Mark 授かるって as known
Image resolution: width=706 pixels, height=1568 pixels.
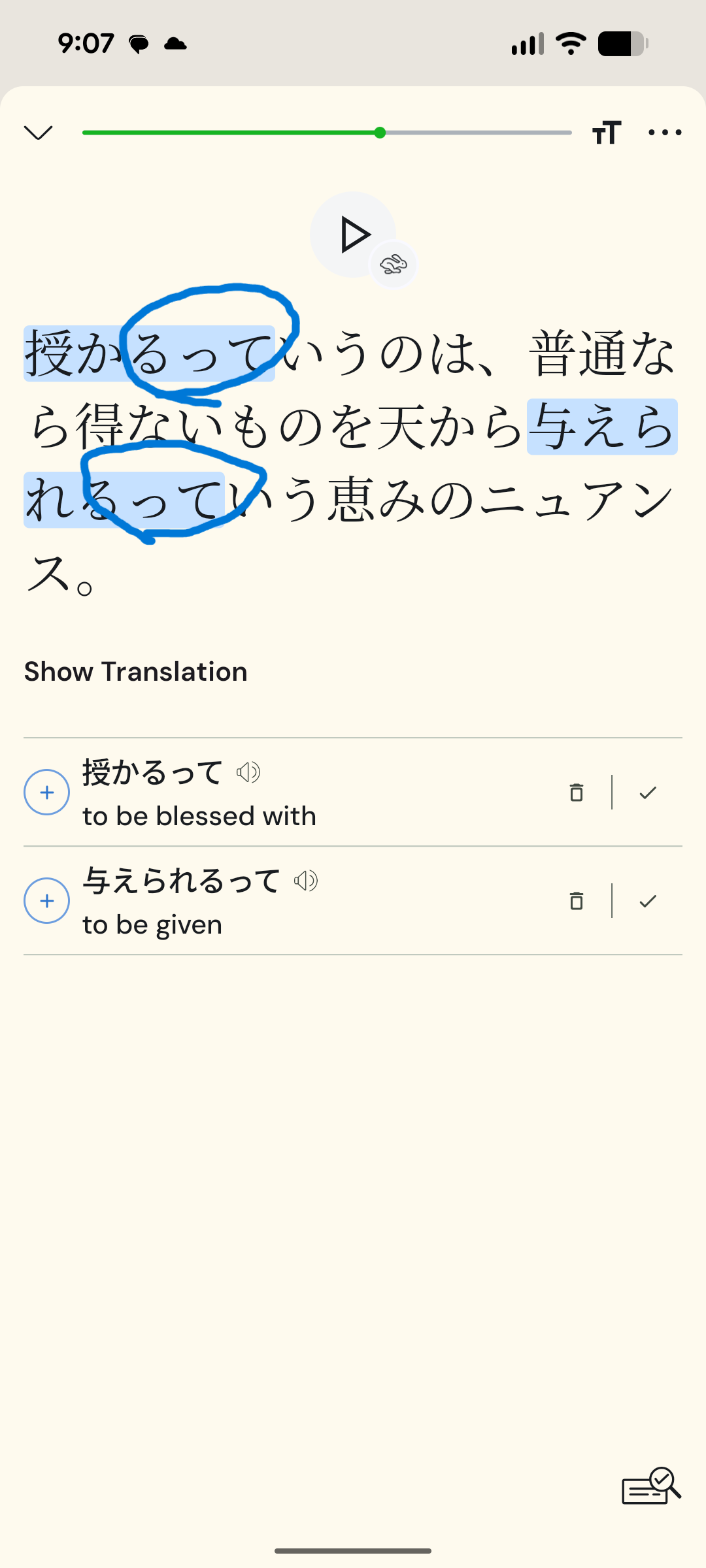[648, 792]
